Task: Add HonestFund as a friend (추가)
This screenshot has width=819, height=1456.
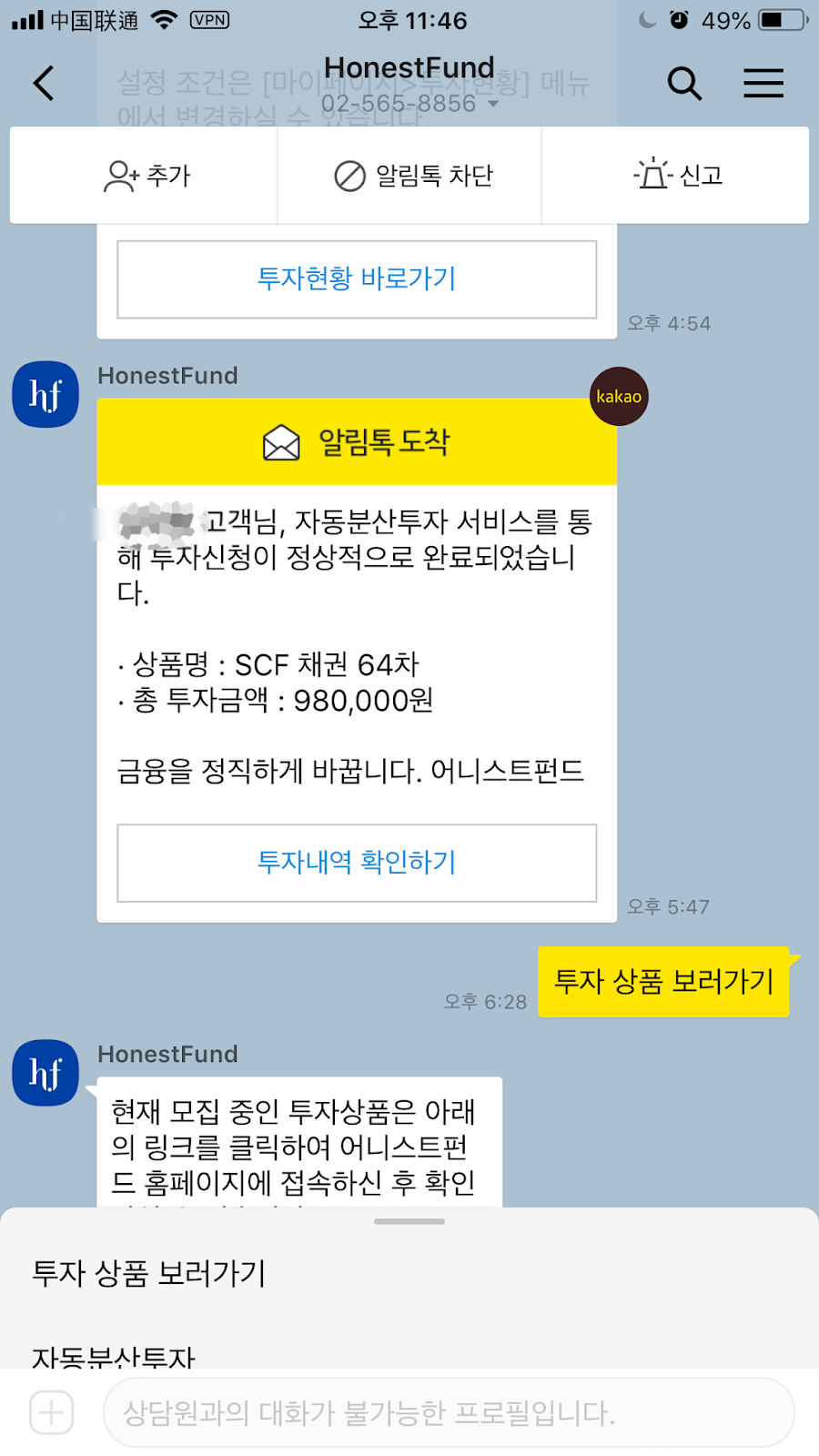Action: coord(146,175)
